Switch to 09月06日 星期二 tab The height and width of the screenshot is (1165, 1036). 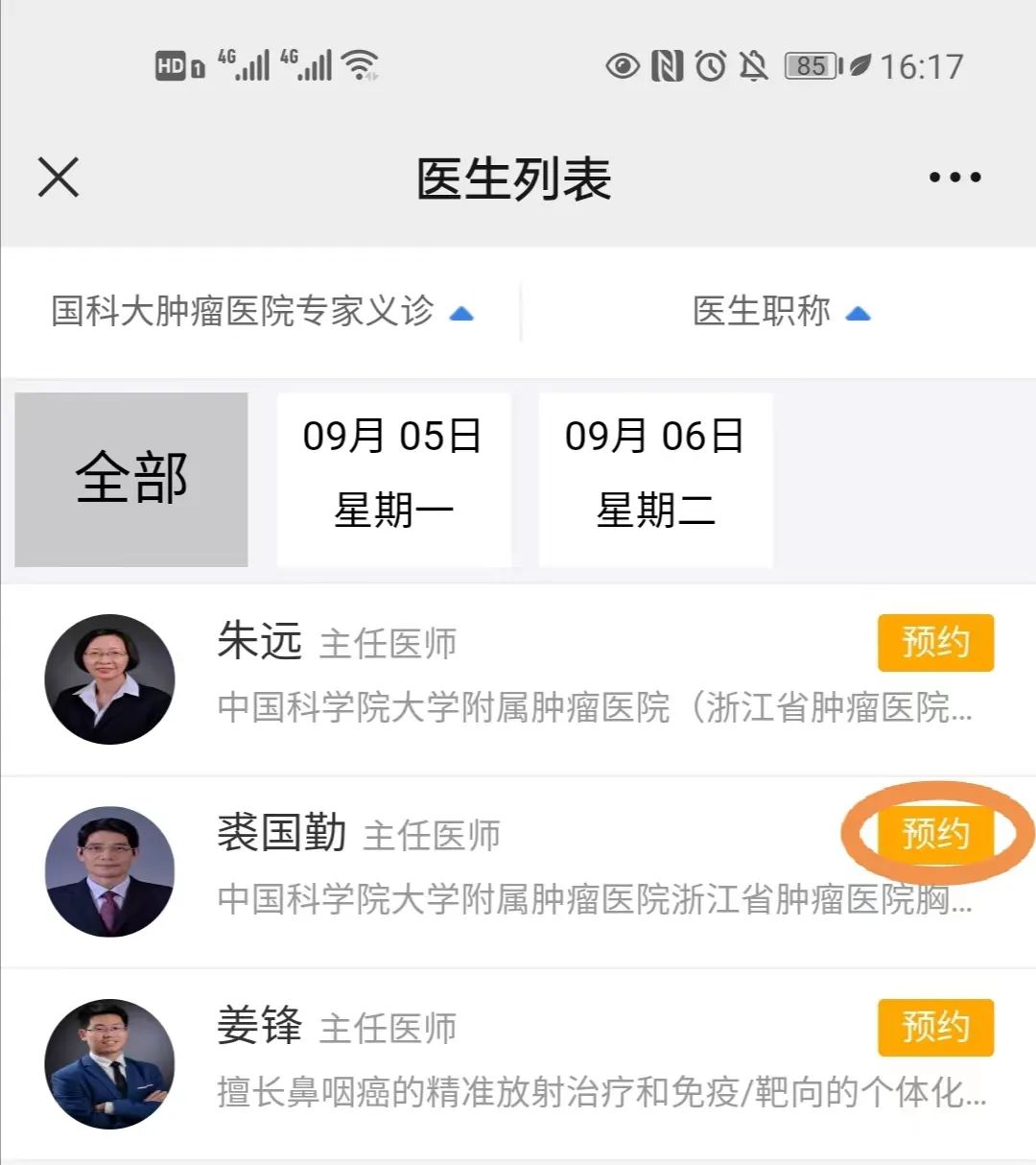[x=655, y=479]
